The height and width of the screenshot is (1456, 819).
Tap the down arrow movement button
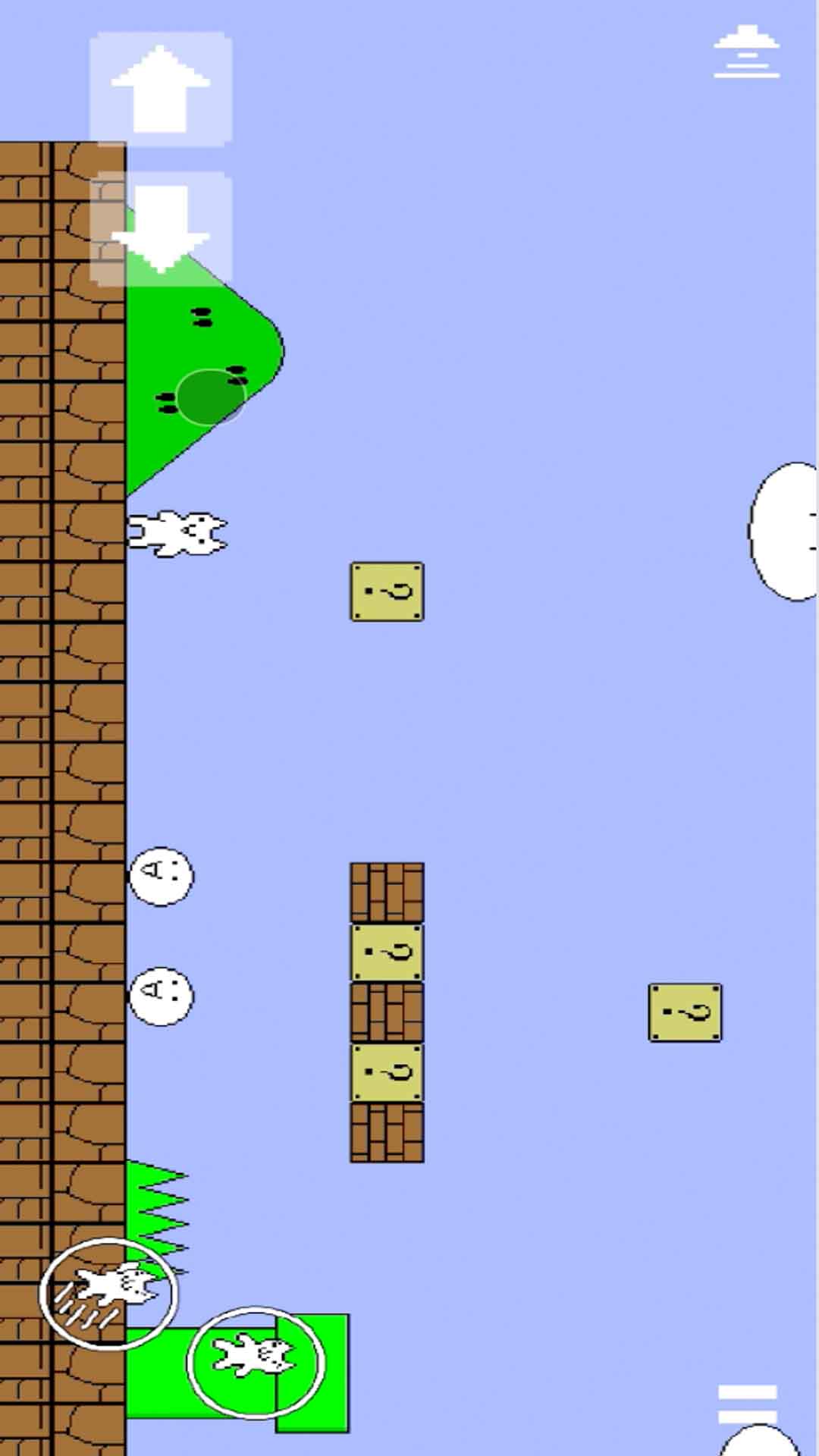(x=161, y=229)
